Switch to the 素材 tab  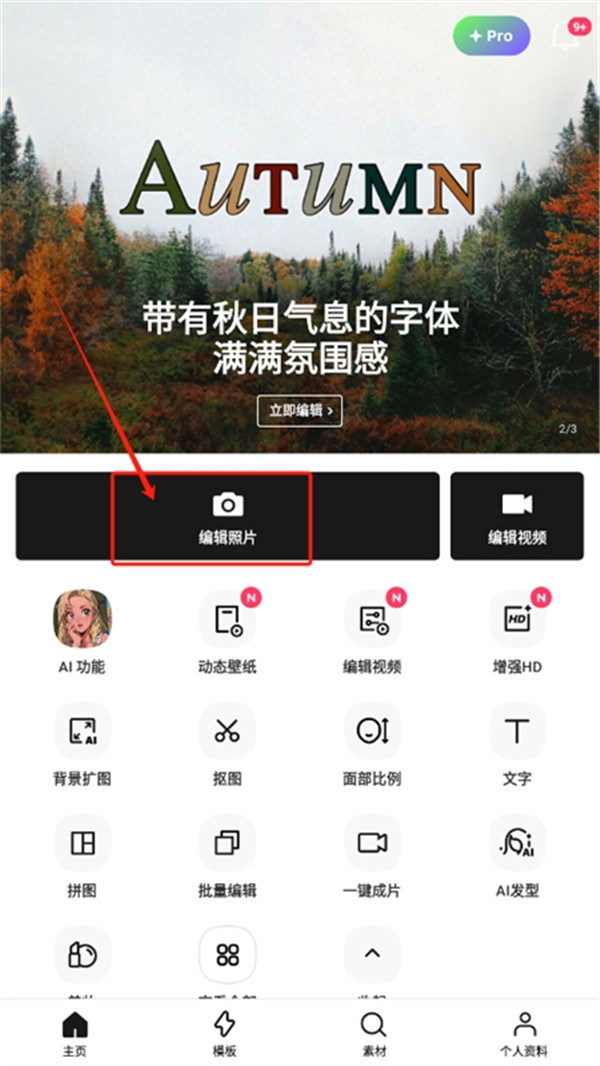[373, 1032]
